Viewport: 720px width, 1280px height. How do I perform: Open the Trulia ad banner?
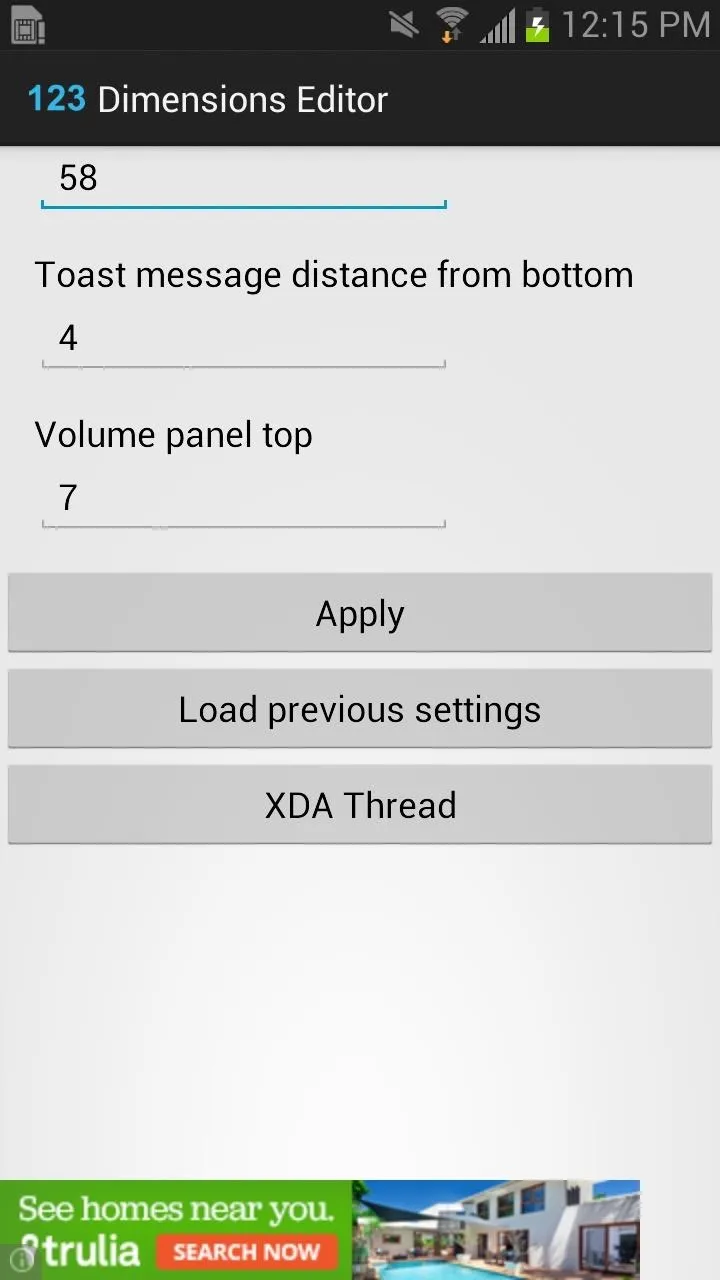(320, 1230)
